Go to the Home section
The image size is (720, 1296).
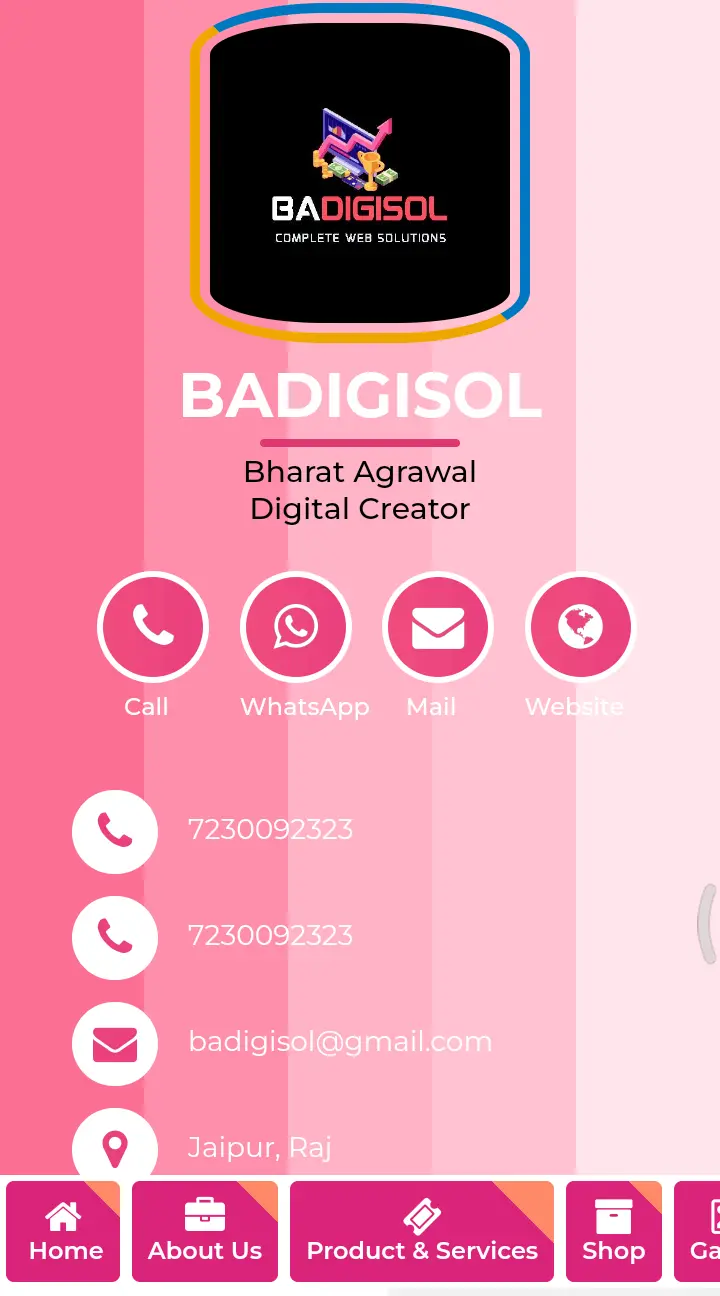pos(64,1231)
